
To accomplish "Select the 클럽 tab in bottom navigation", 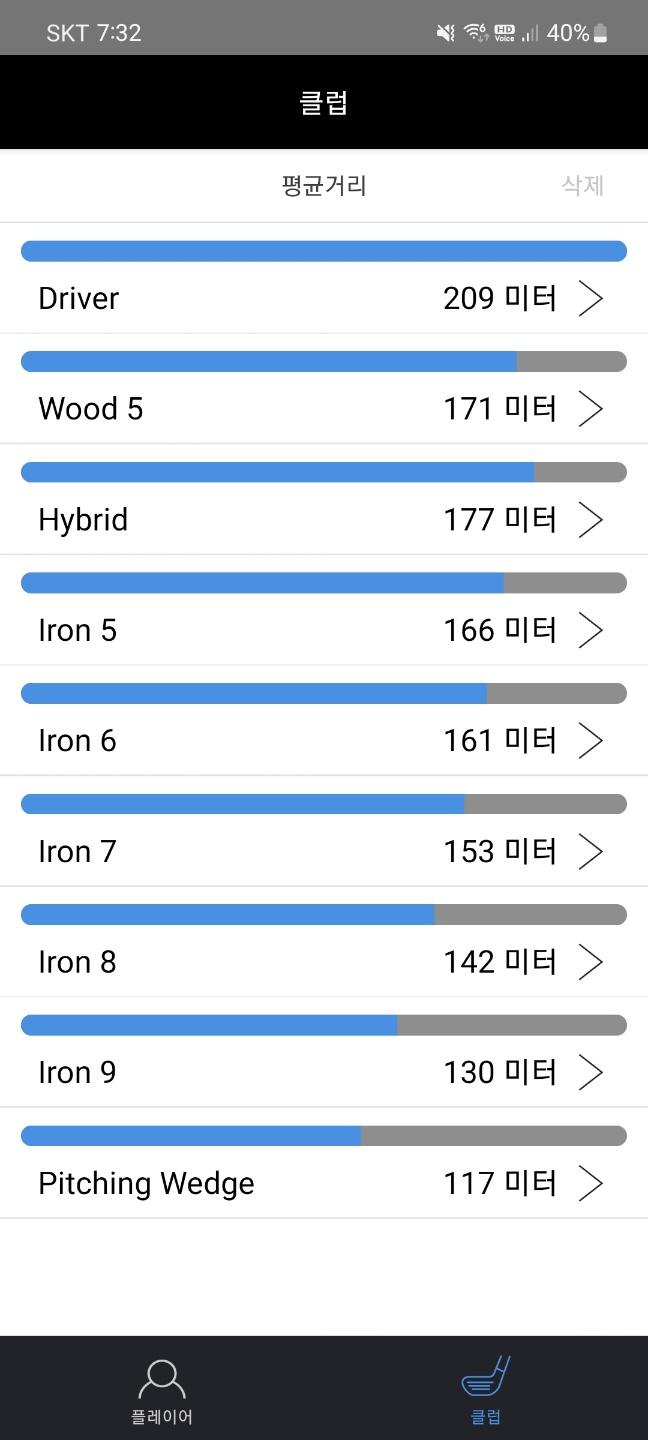I will click(486, 1390).
